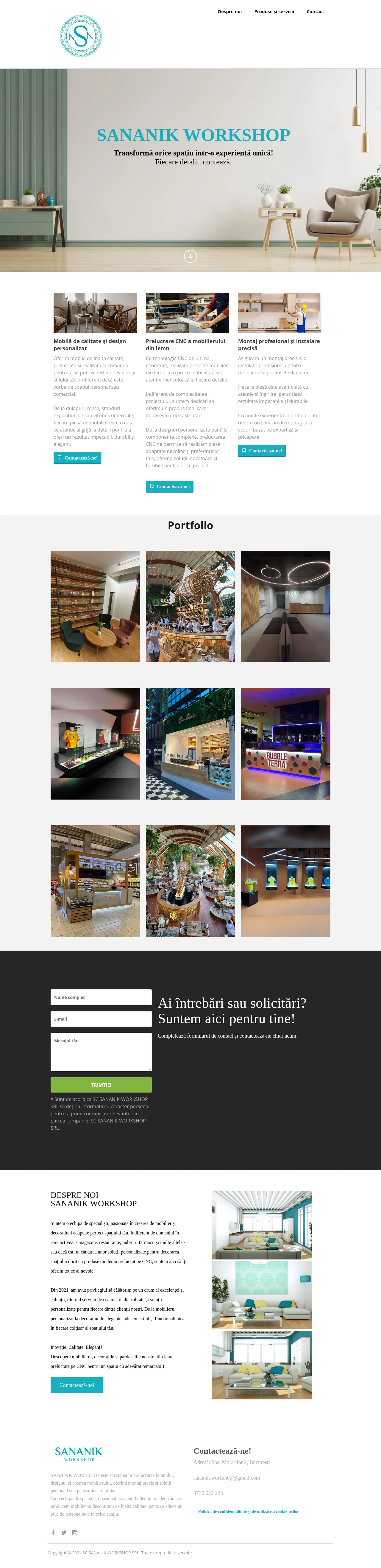Tap Contactează-ne! in the Despre noi section

click(x=77, y=1385)
